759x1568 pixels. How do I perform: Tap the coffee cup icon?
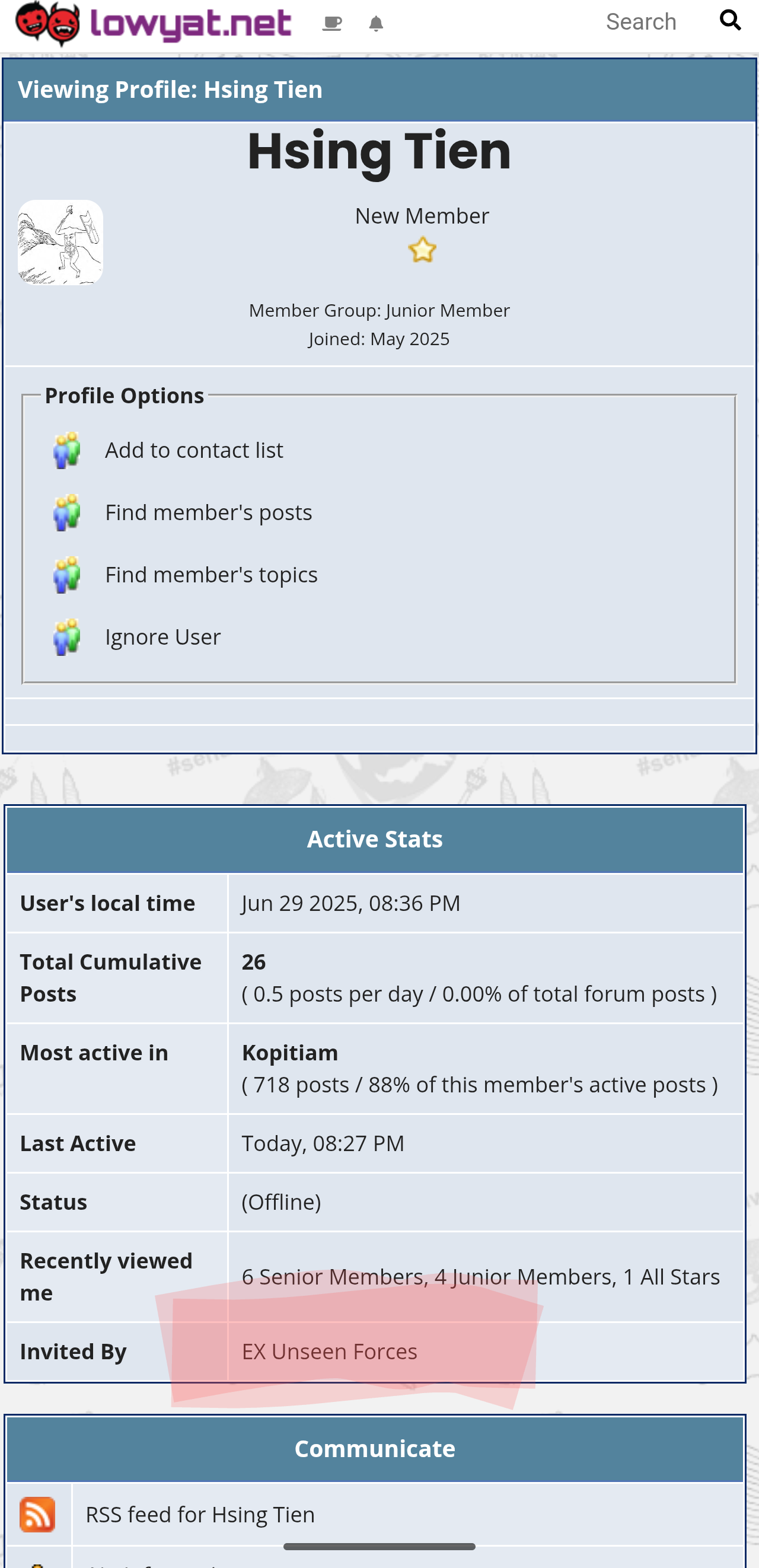(331, 24)
